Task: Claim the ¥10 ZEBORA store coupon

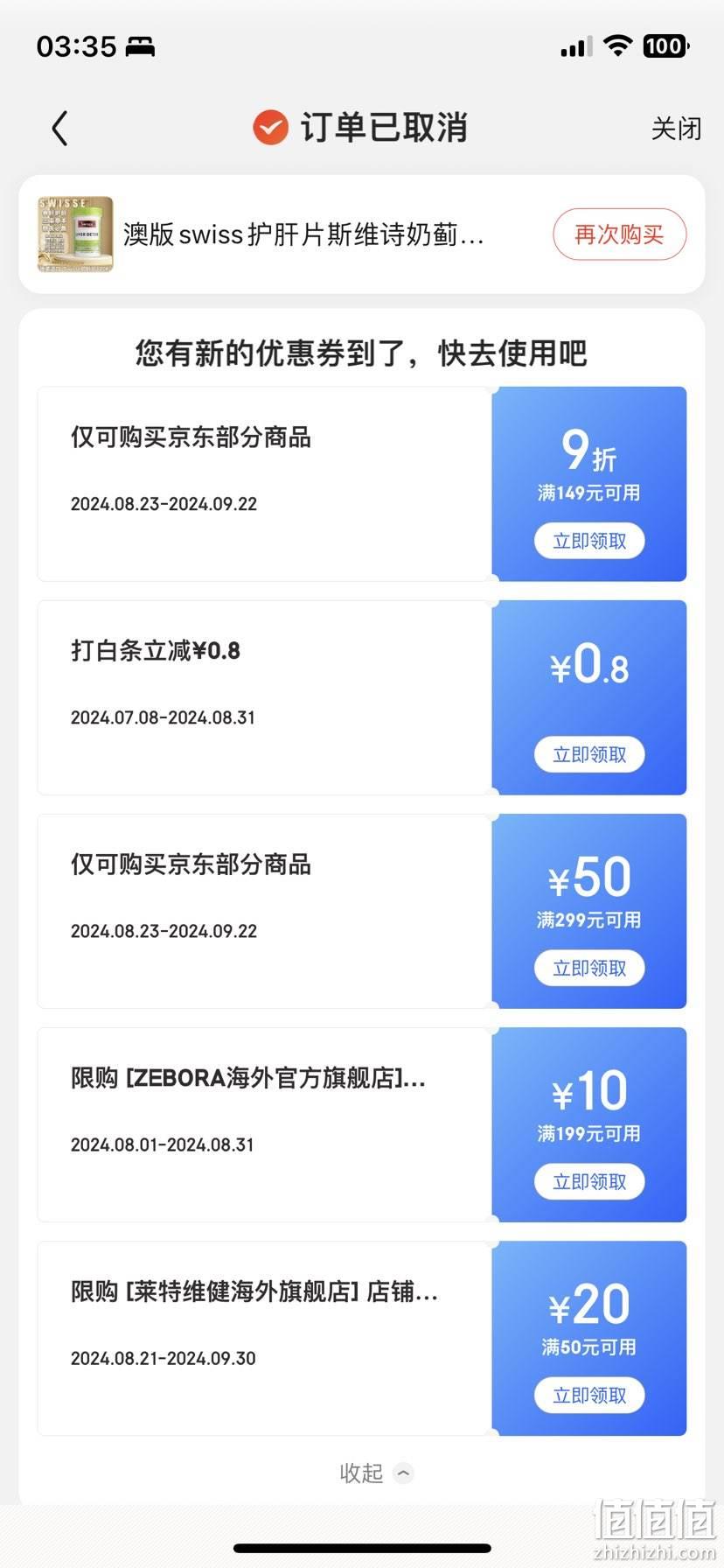Action: pyautogui.click(x=589, y=1181)
